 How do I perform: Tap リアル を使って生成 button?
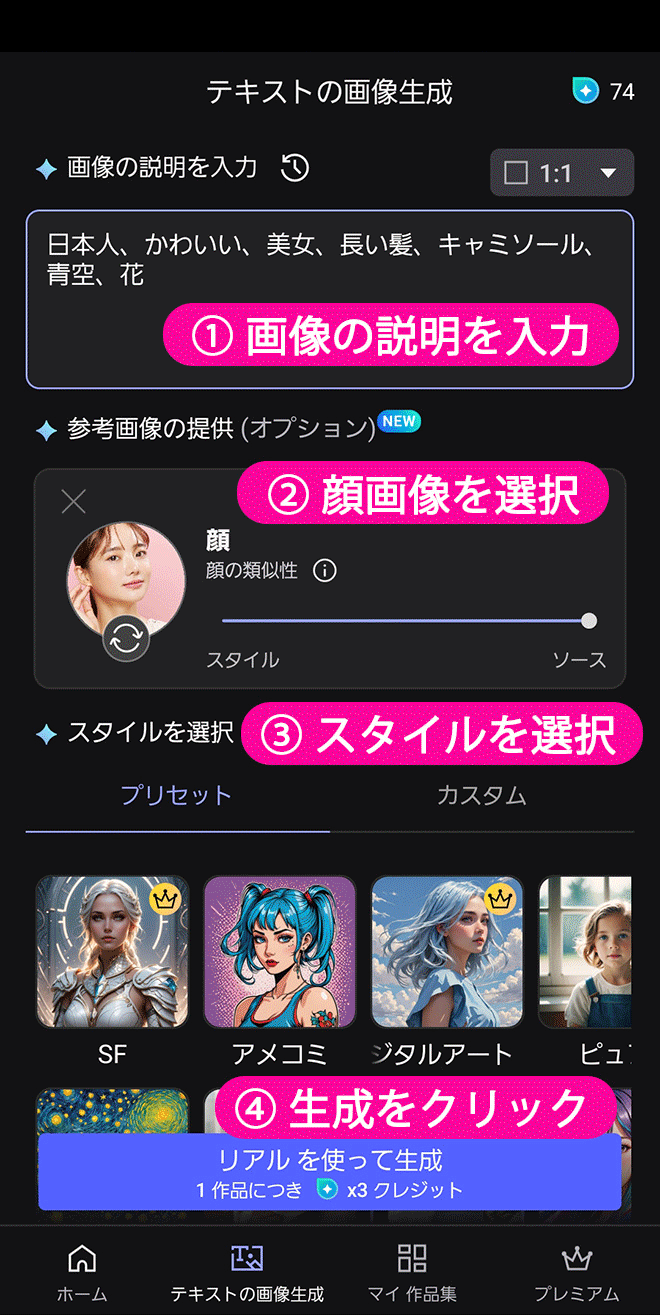(330, 1172)
